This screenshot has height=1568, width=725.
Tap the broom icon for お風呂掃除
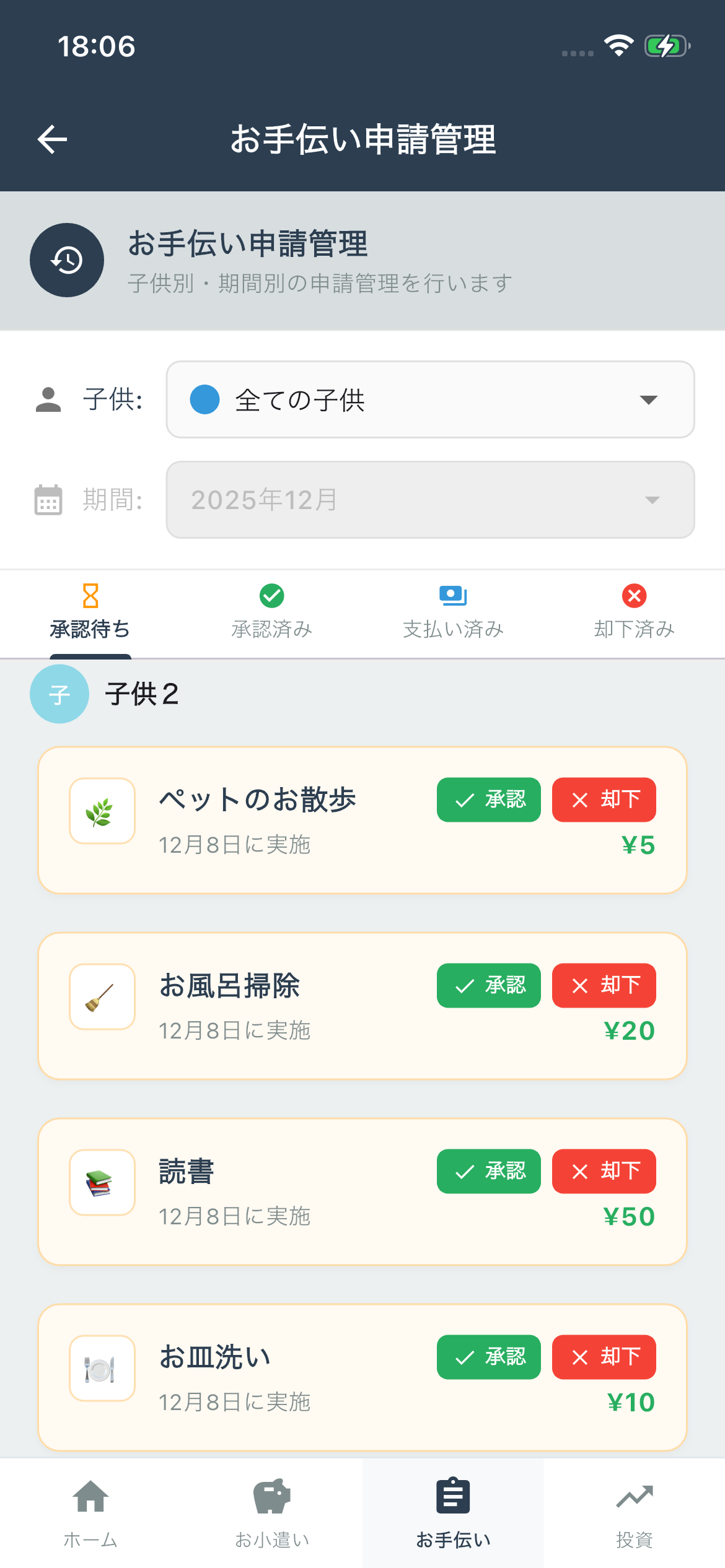102,997
